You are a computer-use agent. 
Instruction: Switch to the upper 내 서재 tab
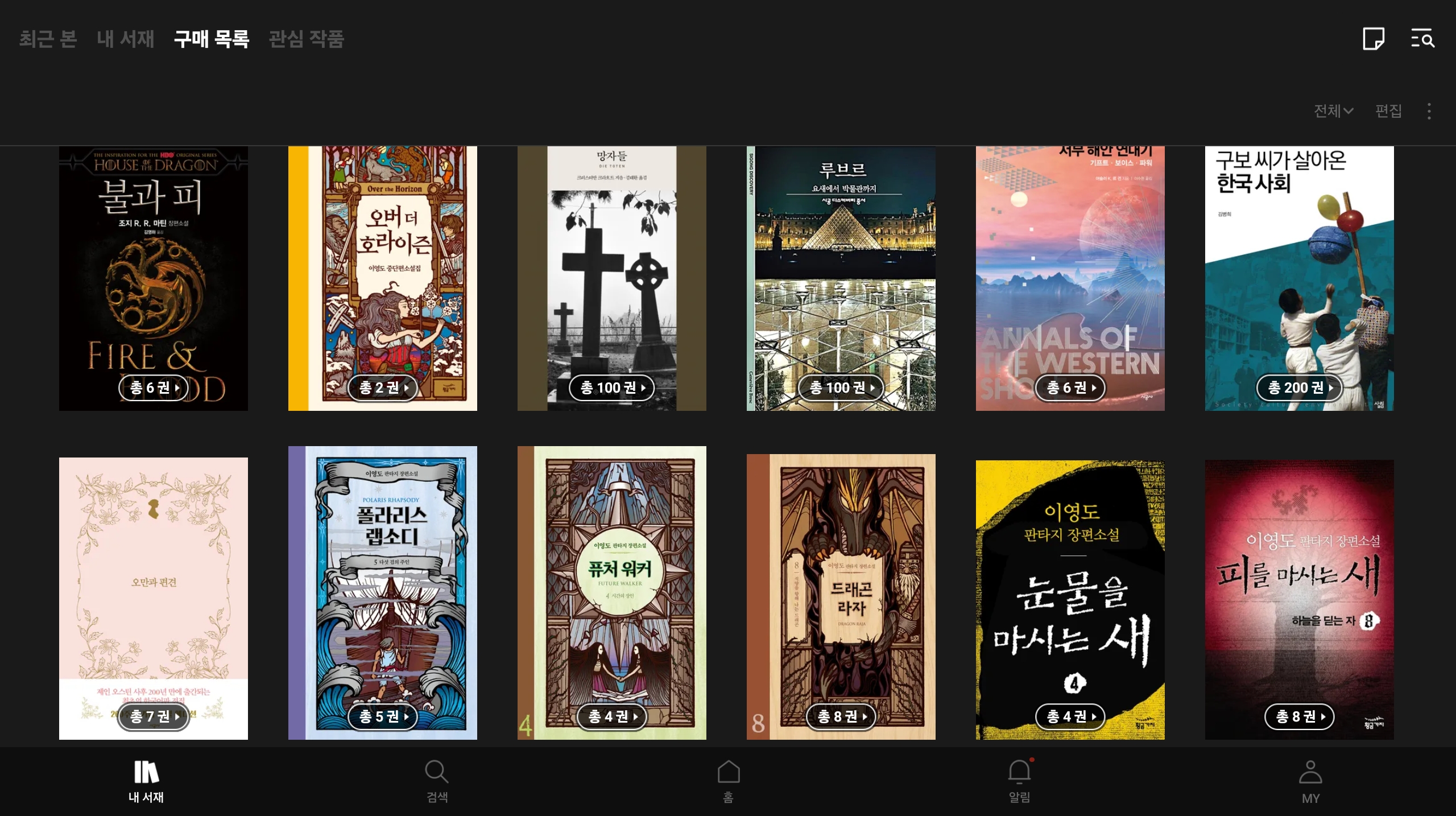[126, 39]
